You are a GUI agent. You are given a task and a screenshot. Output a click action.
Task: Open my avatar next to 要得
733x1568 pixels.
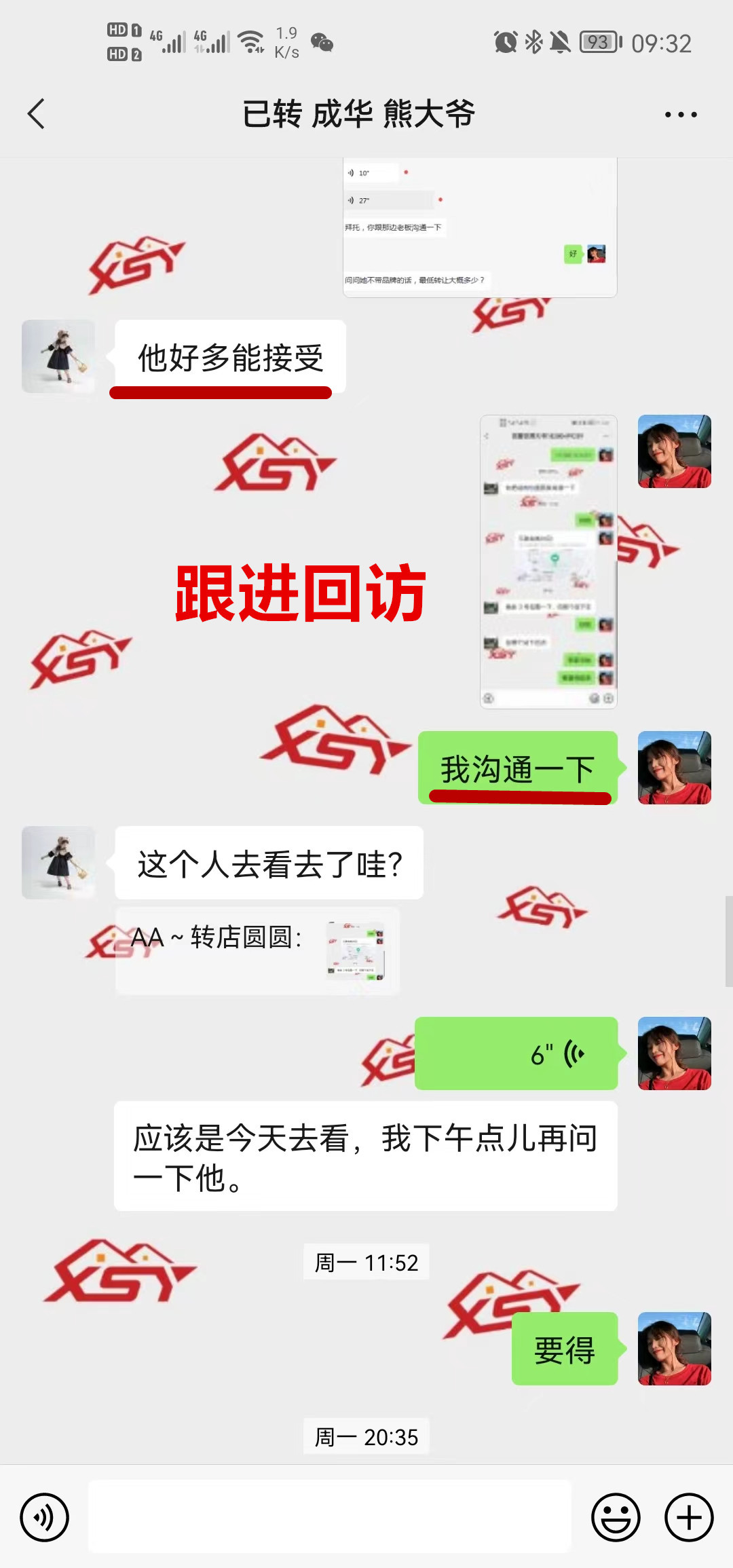coord(674,1349)
